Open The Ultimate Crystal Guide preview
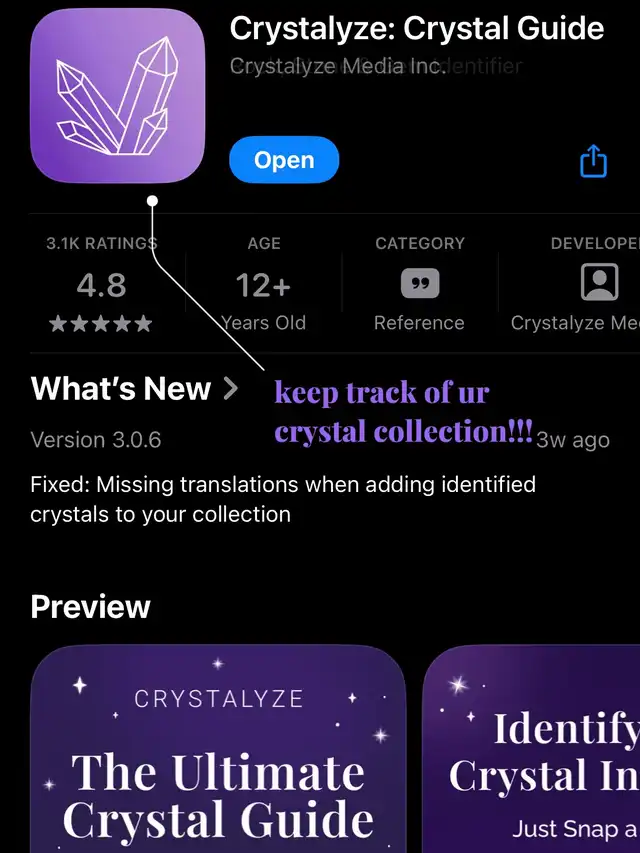 (x=218, y=750)
